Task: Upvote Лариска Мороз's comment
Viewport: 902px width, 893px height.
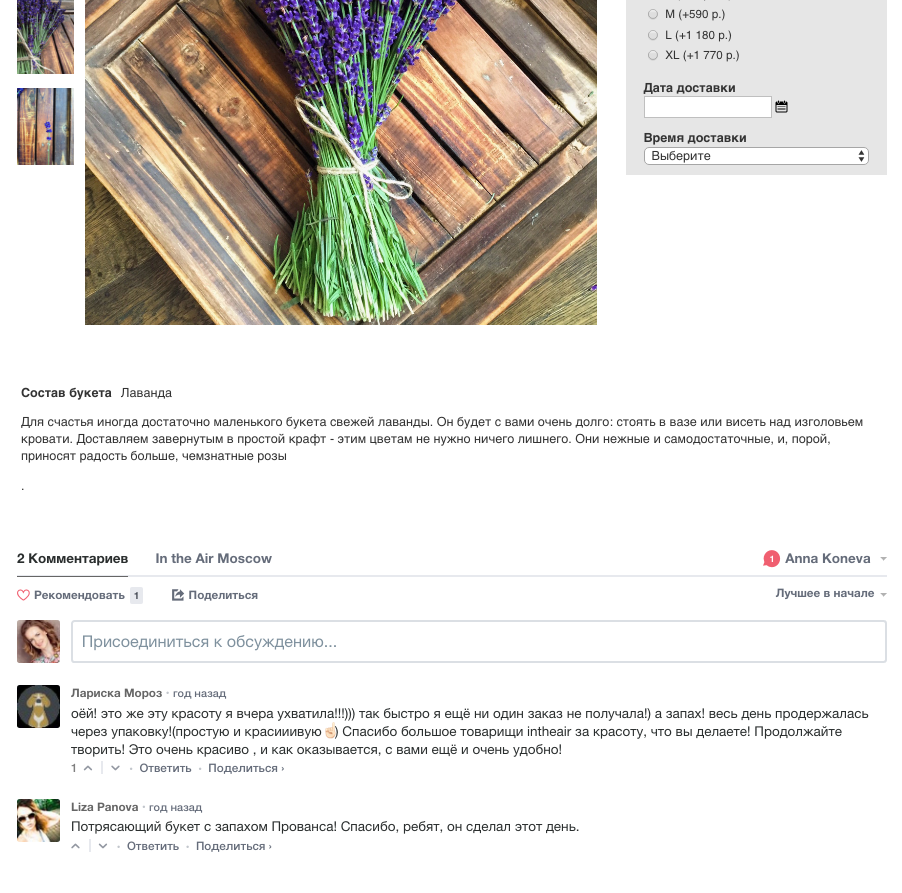Action: tap(88, 768)
